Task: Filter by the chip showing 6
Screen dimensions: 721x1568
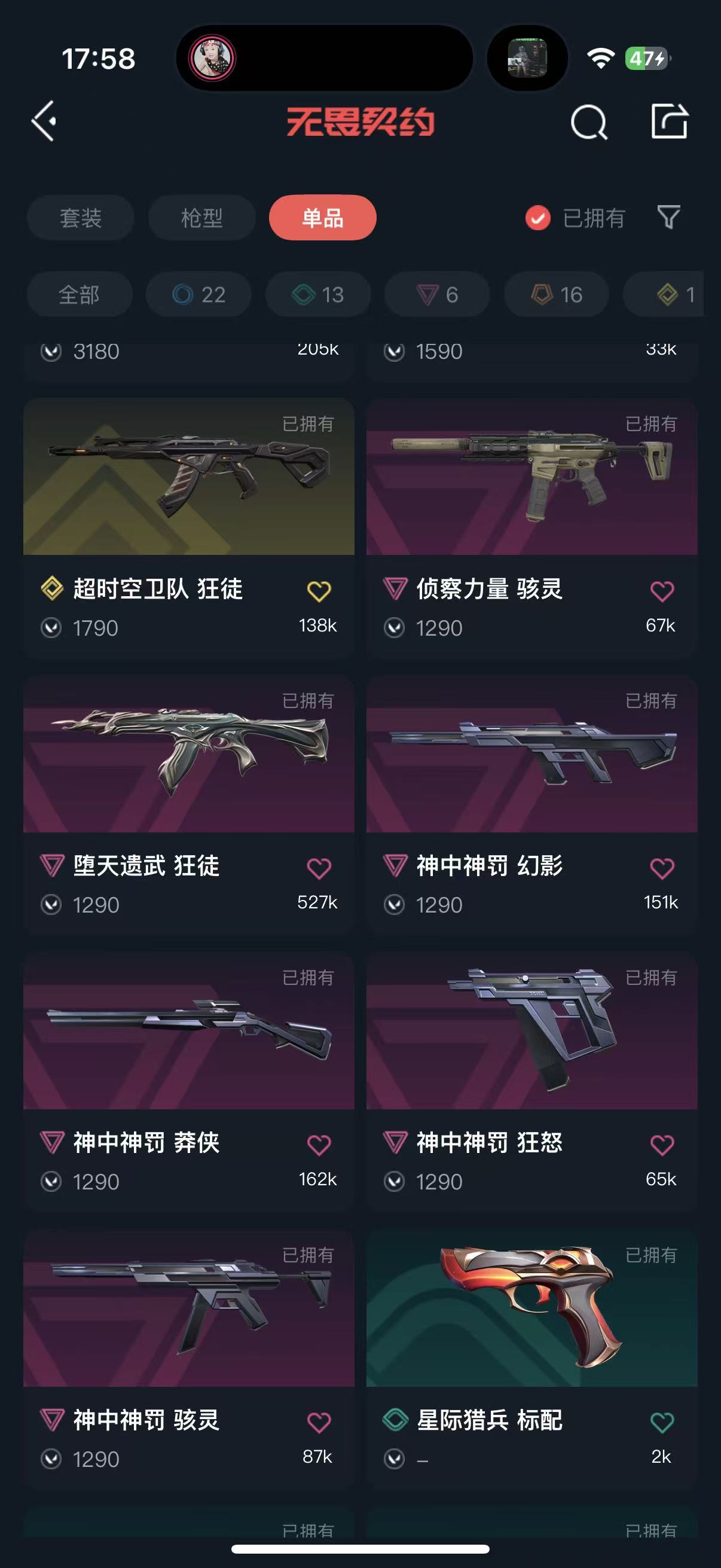Action: (x=437, y=295)
